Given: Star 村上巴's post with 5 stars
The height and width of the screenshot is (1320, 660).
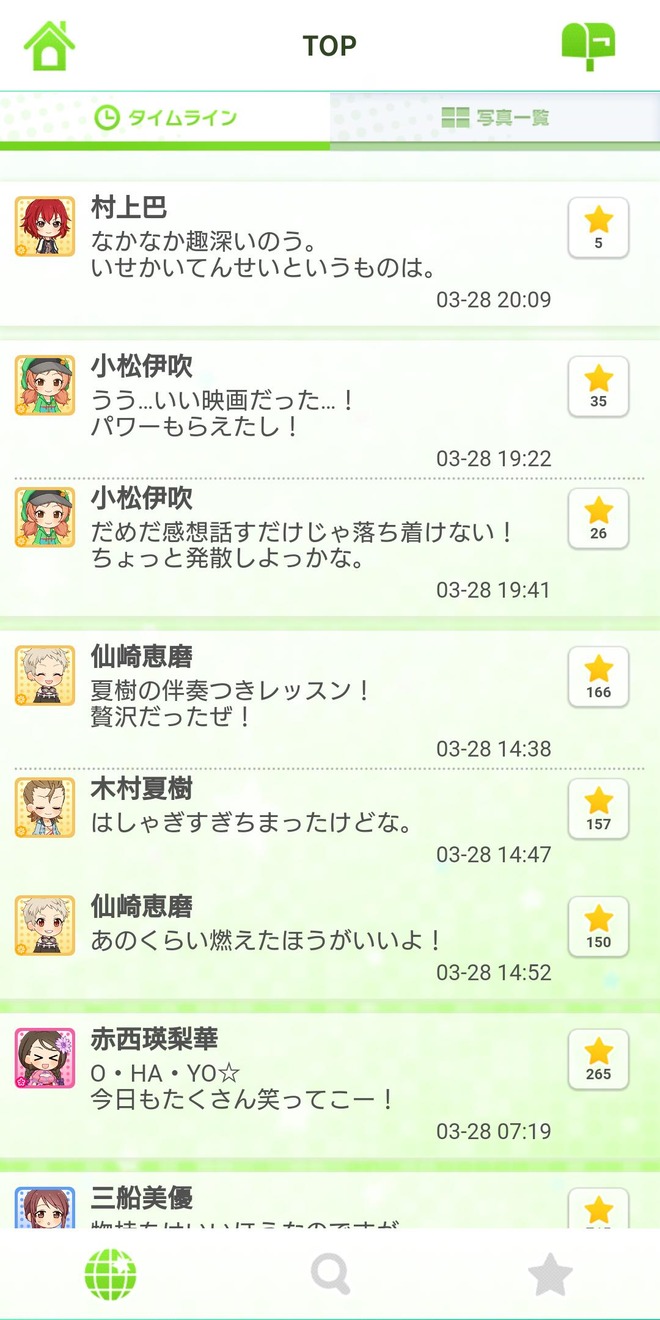Looking at the screenshot, I should 598,227.
